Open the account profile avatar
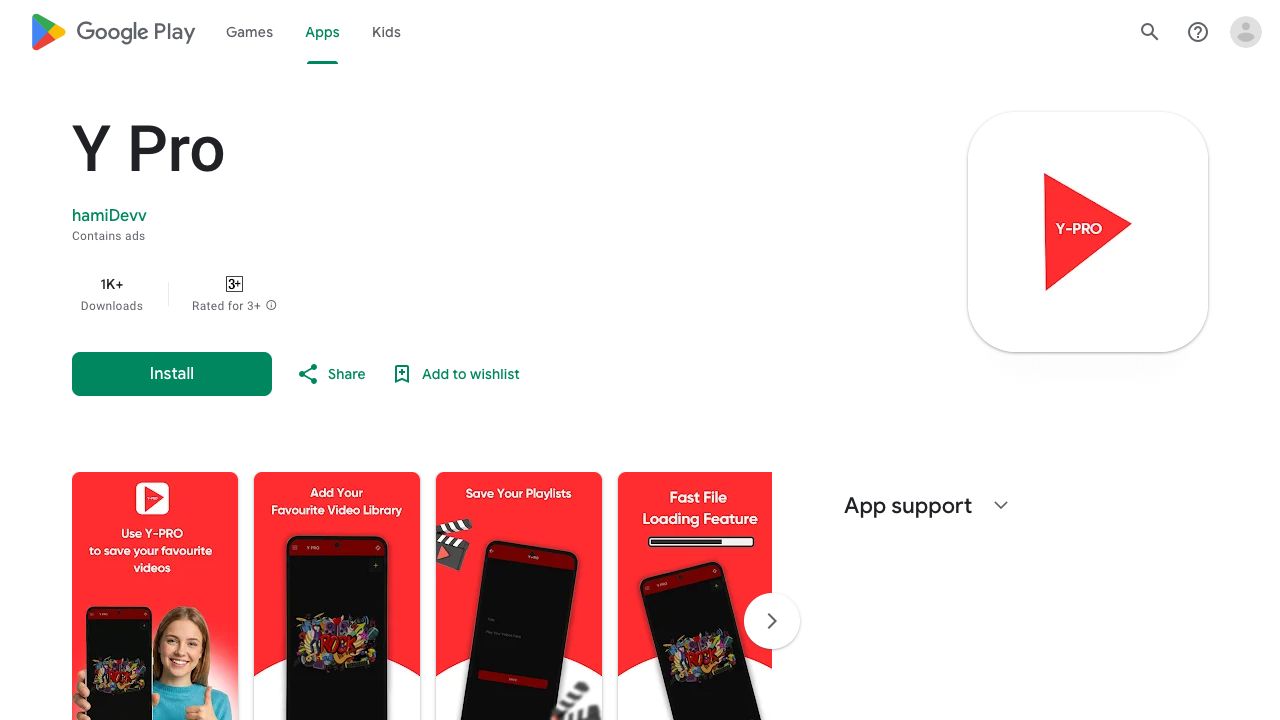This screenshot has height=720, width=1280. [x=1246, y=32]
